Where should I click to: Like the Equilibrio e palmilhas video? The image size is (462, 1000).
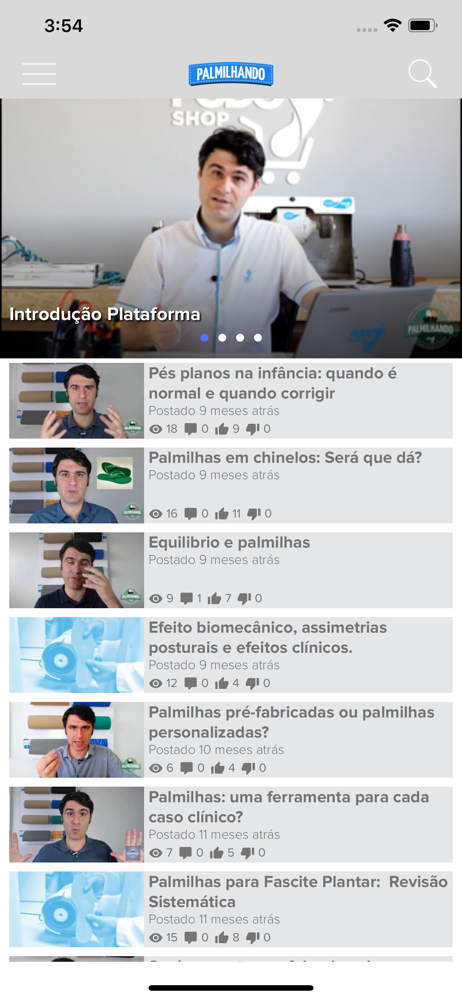(x=214, y=599)
